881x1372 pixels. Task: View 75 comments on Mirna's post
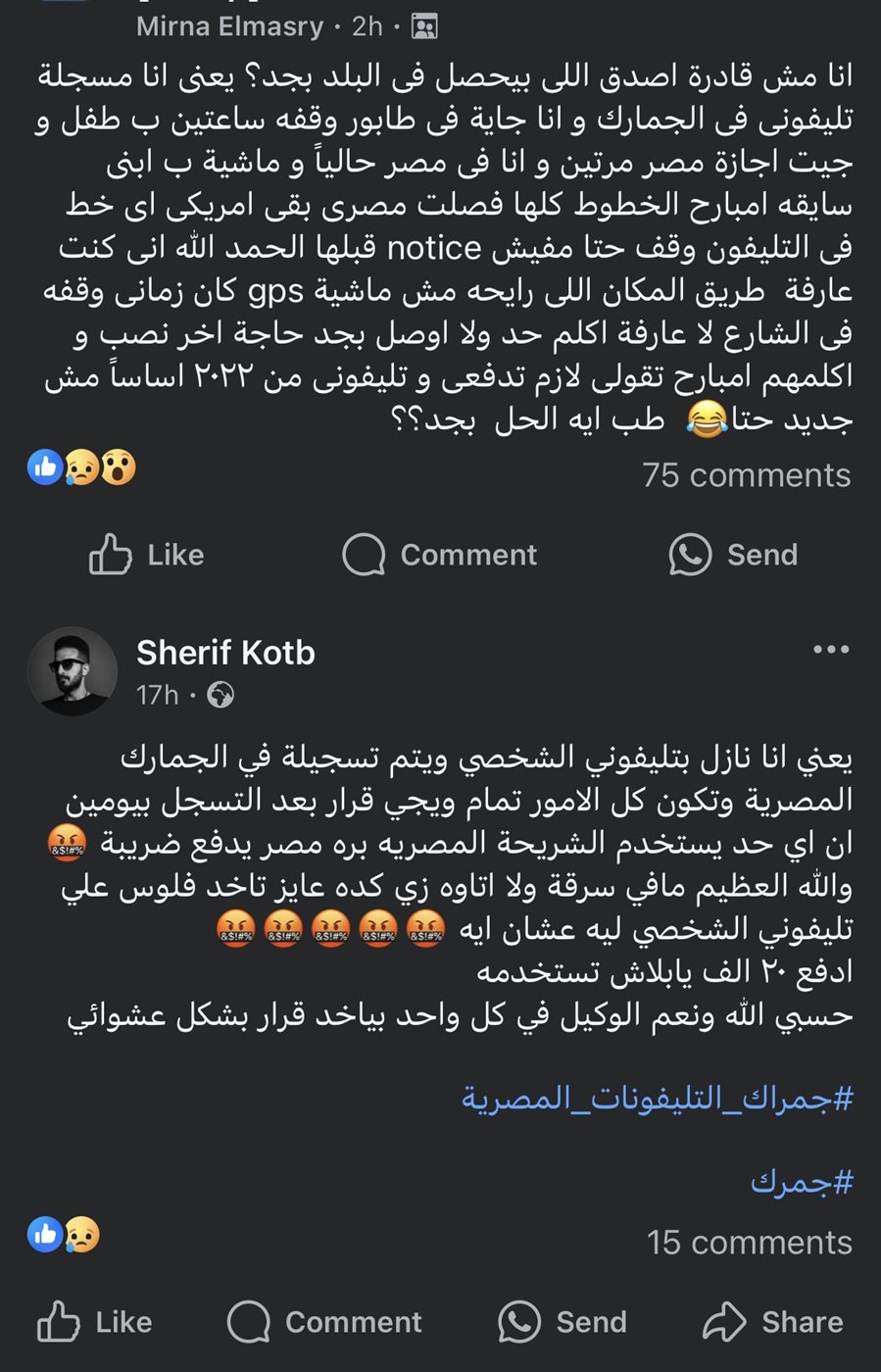coord(746,475)
